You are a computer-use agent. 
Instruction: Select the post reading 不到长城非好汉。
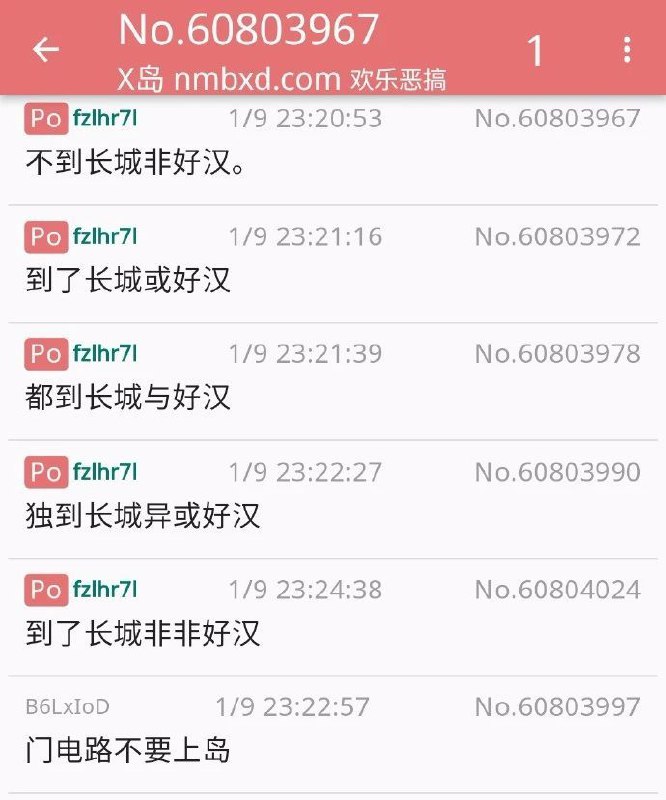coord(135,162)
